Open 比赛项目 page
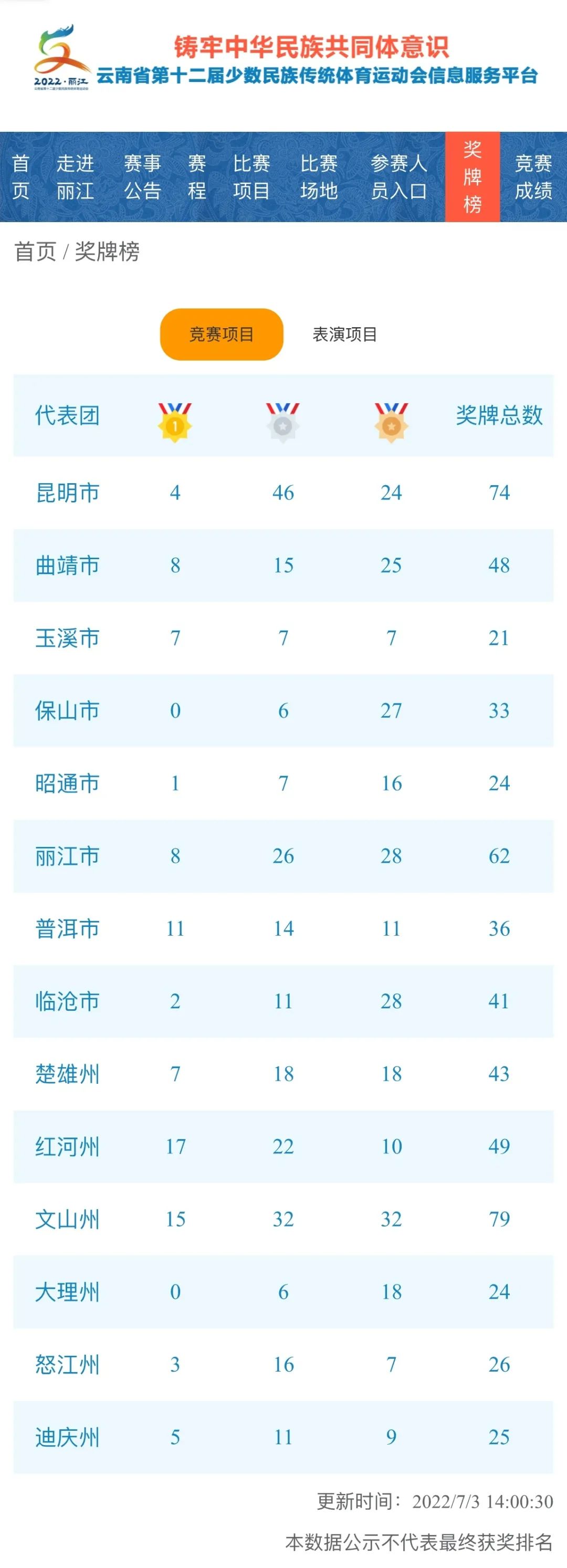Image resolution: width=567 pixels, height=1568 pixels. (x=251, y=177)
